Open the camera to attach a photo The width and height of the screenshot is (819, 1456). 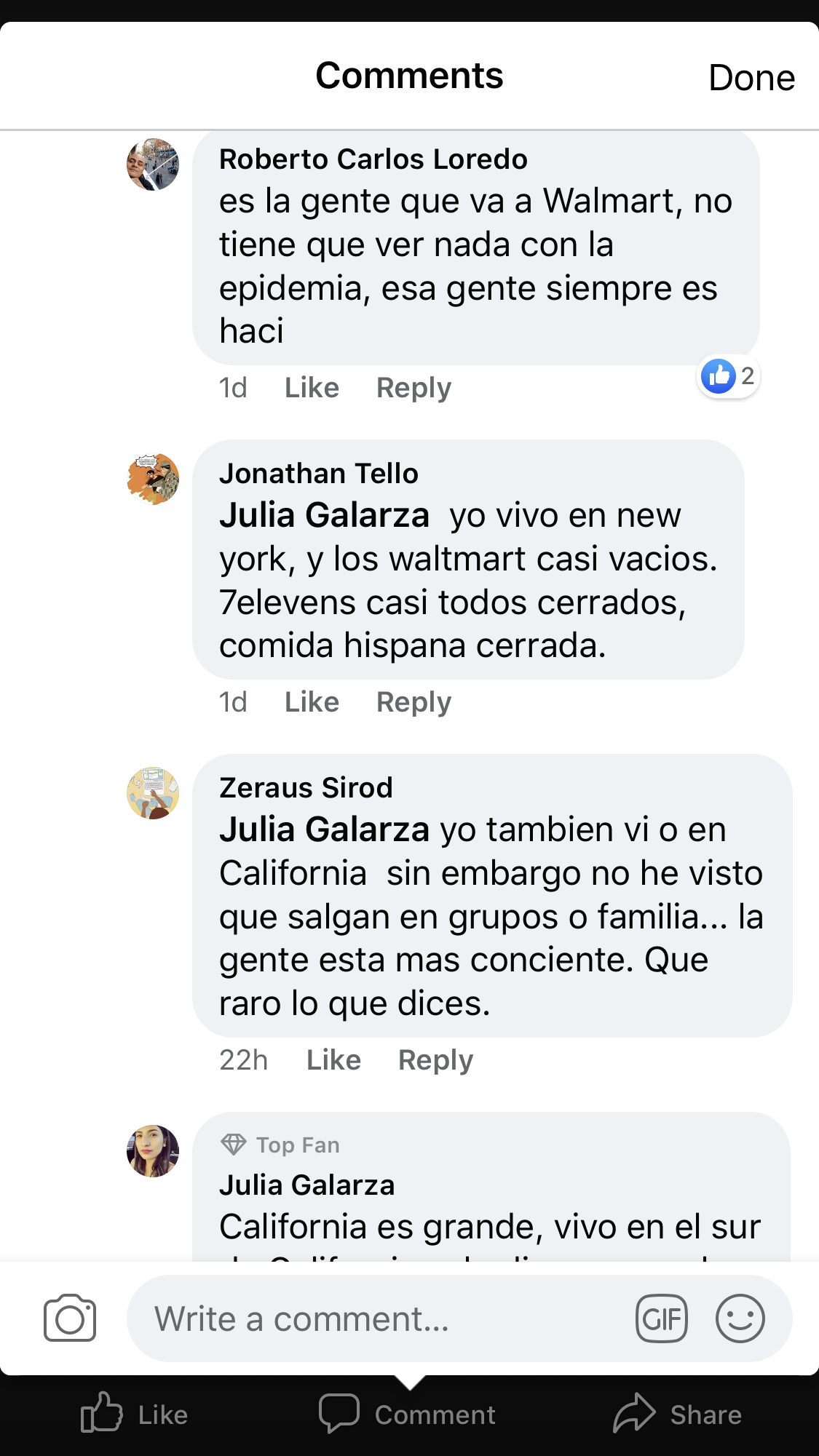point(70,1318)
